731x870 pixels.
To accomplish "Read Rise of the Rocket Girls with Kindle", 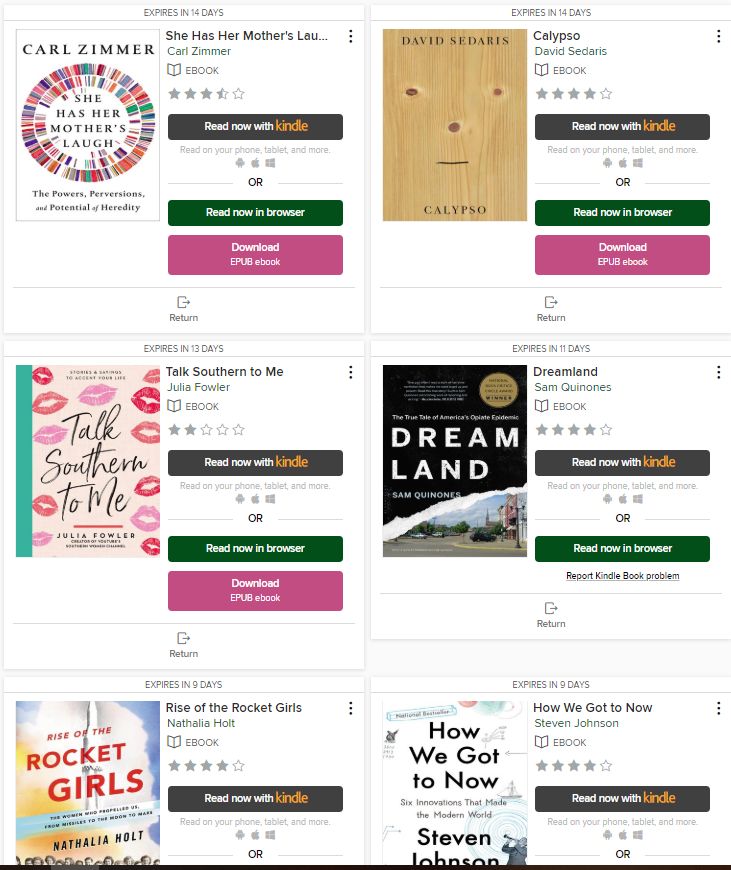I will pyautogui.click(x=255, y=799).
